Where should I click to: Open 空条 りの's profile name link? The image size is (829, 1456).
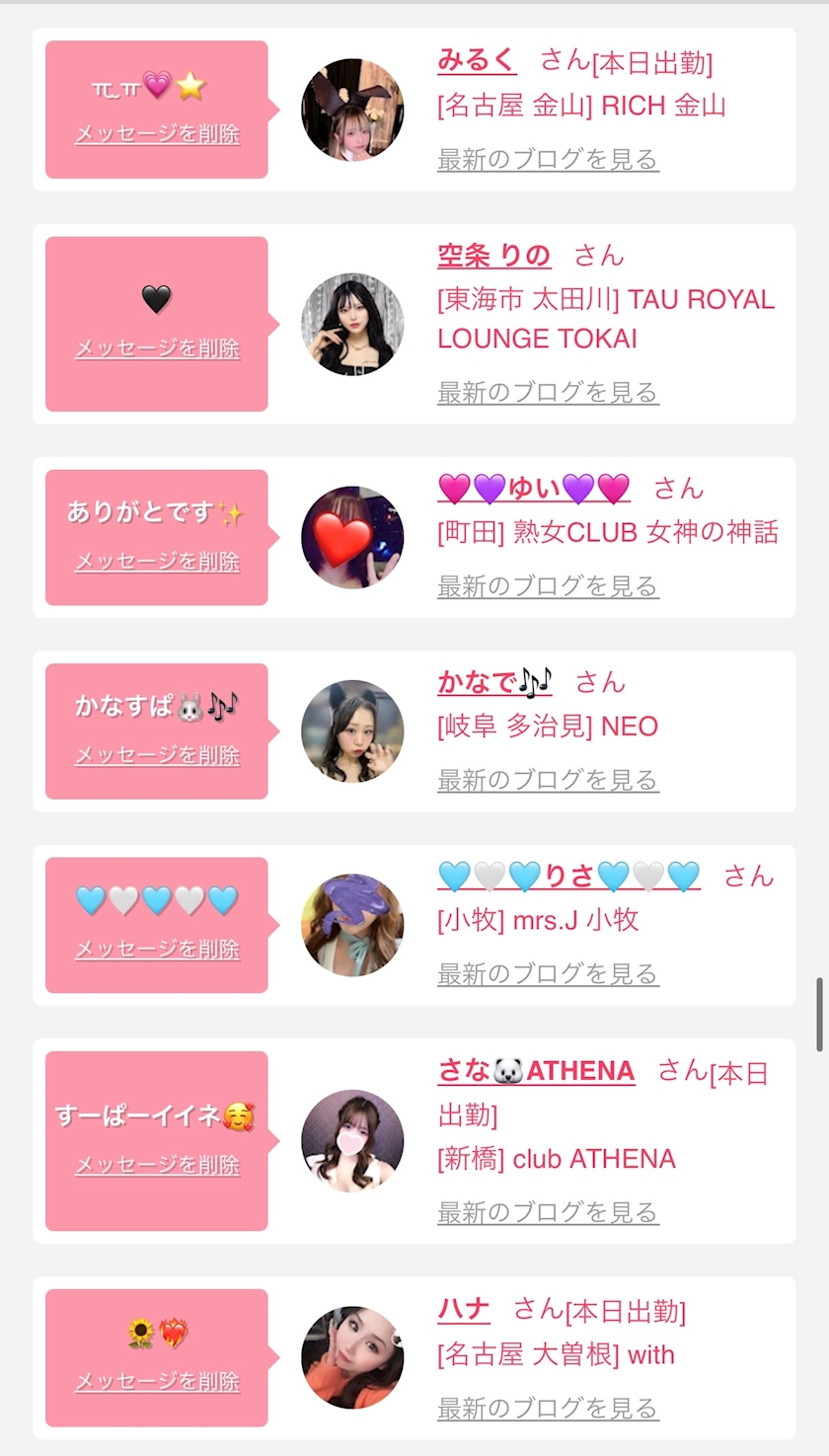(x=493, y=255)
